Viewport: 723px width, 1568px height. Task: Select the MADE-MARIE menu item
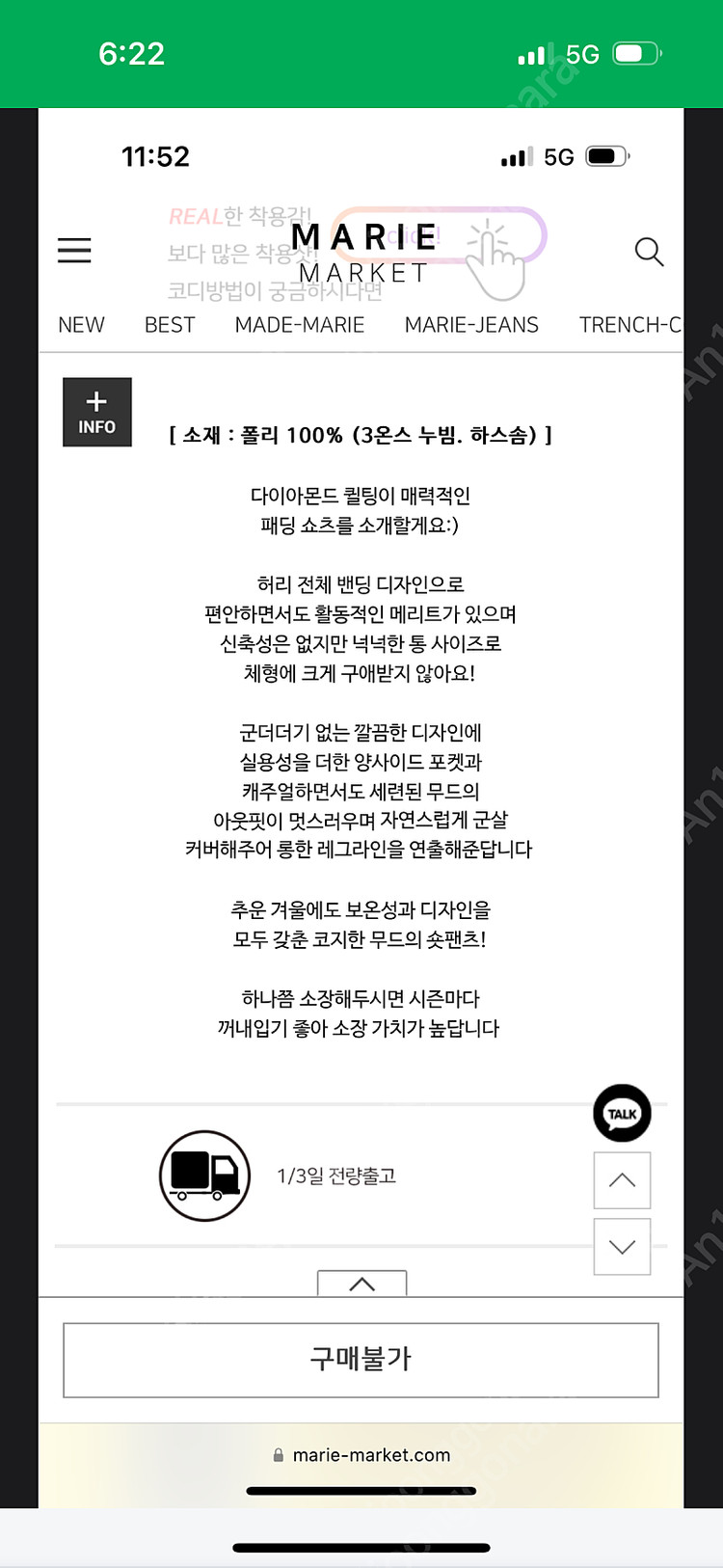tap(300, 325)
